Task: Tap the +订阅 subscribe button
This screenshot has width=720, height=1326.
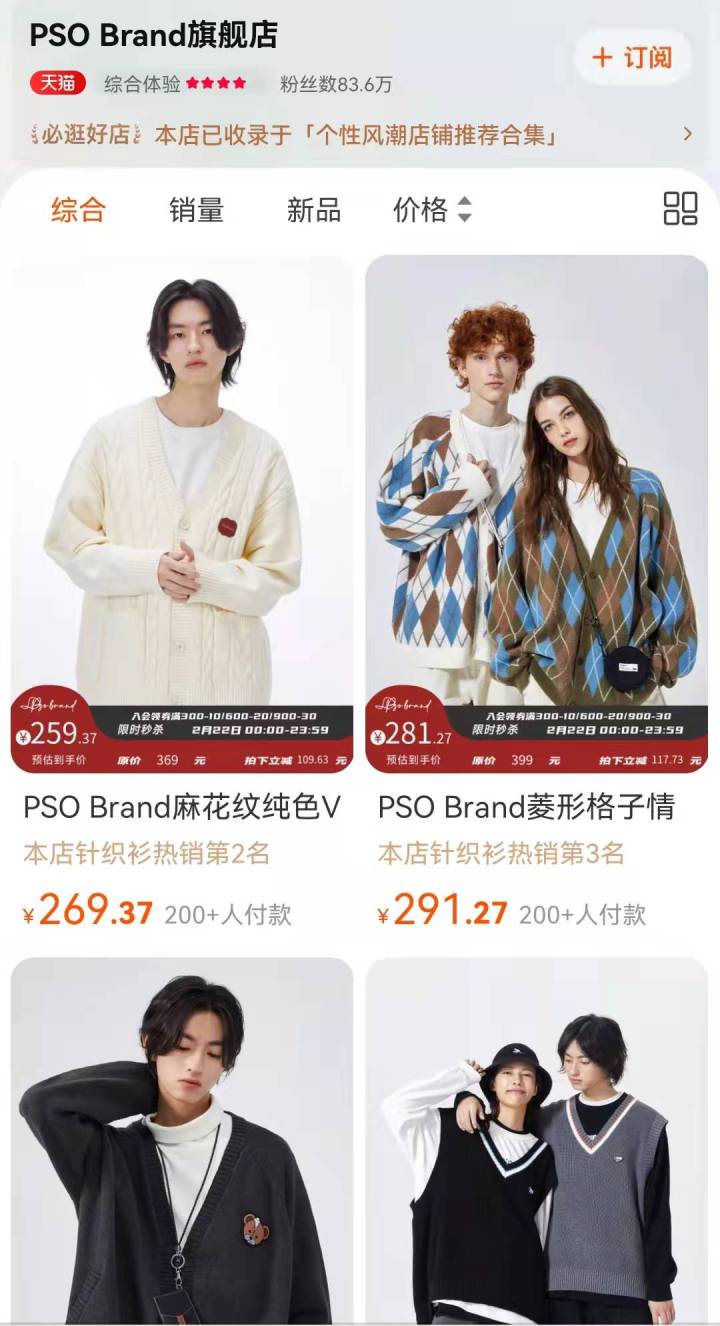Action: 631,59
